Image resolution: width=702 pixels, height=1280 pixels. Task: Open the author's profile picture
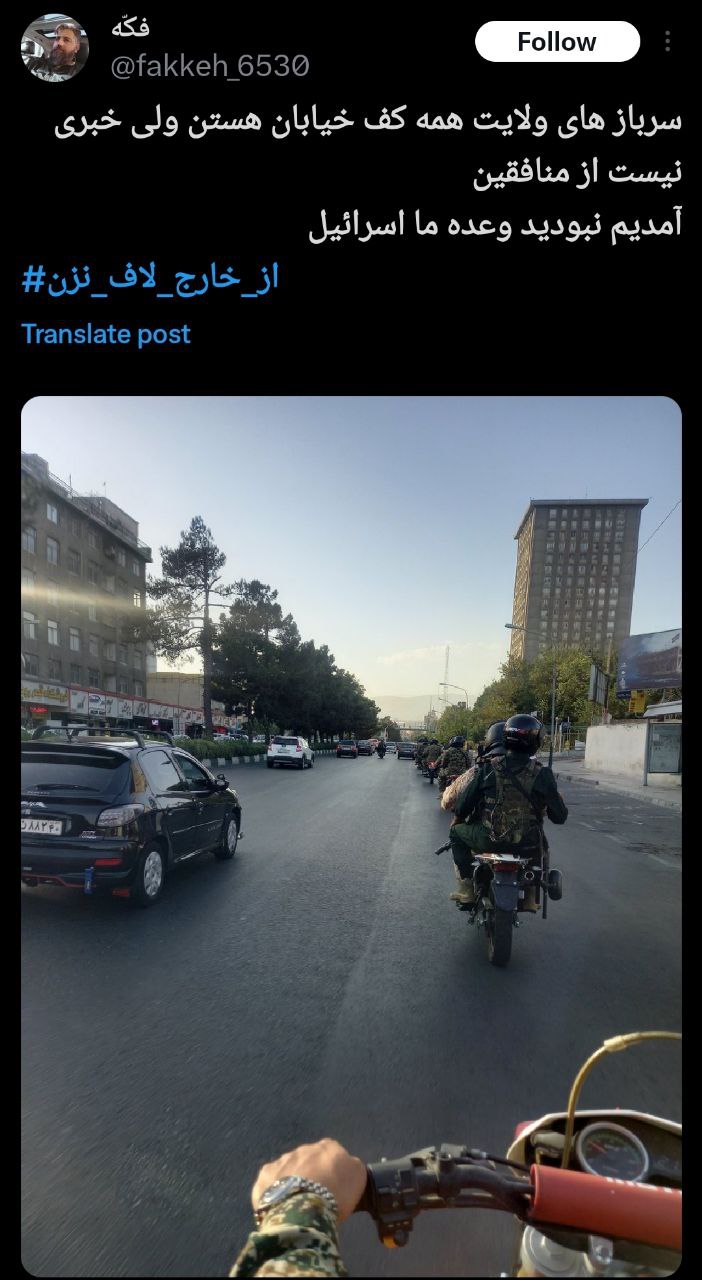[x=54, y=48]
